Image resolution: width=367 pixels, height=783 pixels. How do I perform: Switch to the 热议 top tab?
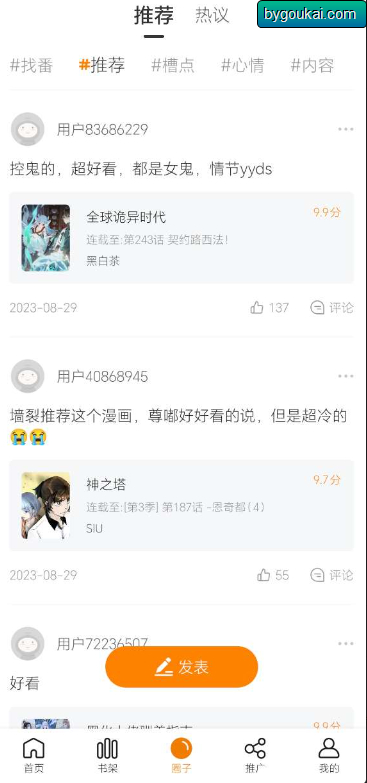[x=212, y=15]
